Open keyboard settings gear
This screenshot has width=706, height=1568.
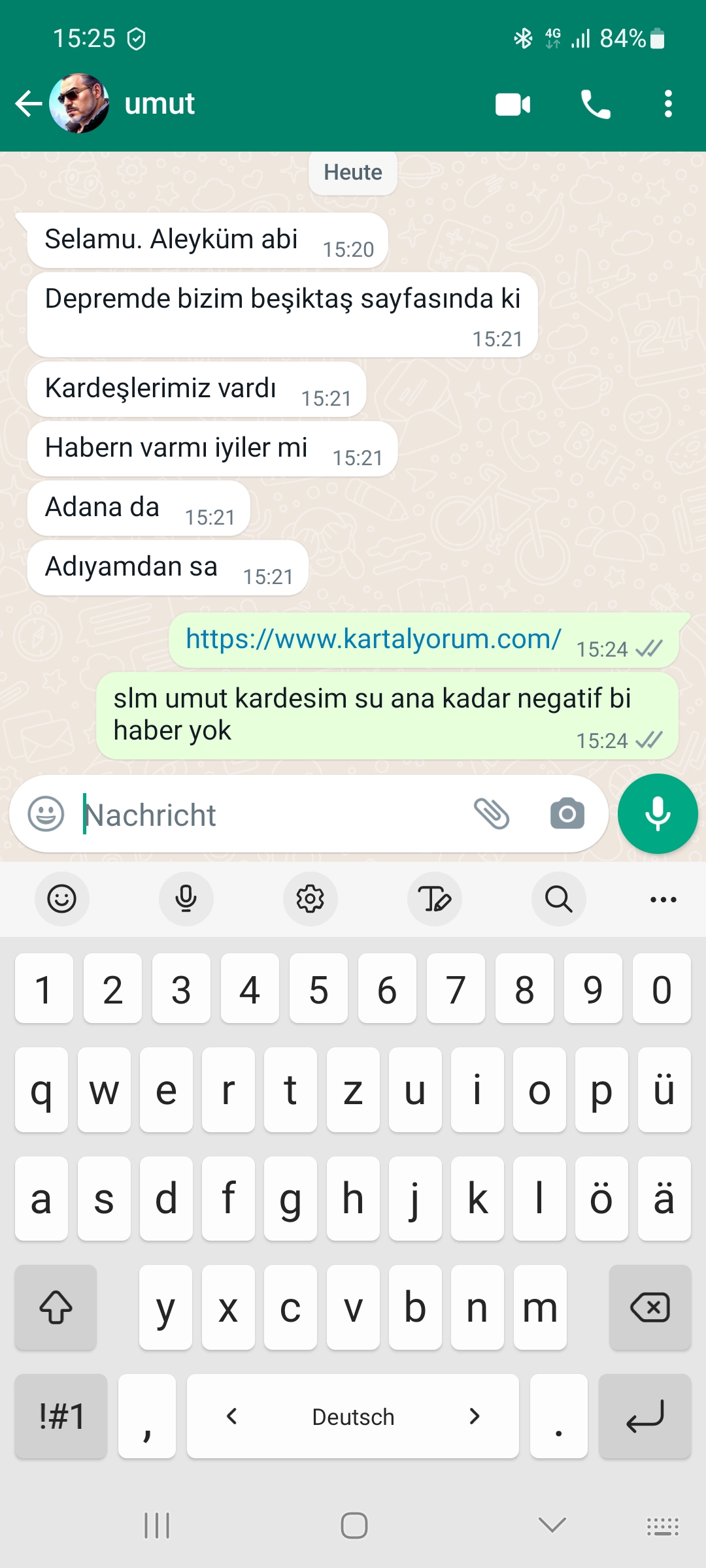tap(311, 899)
